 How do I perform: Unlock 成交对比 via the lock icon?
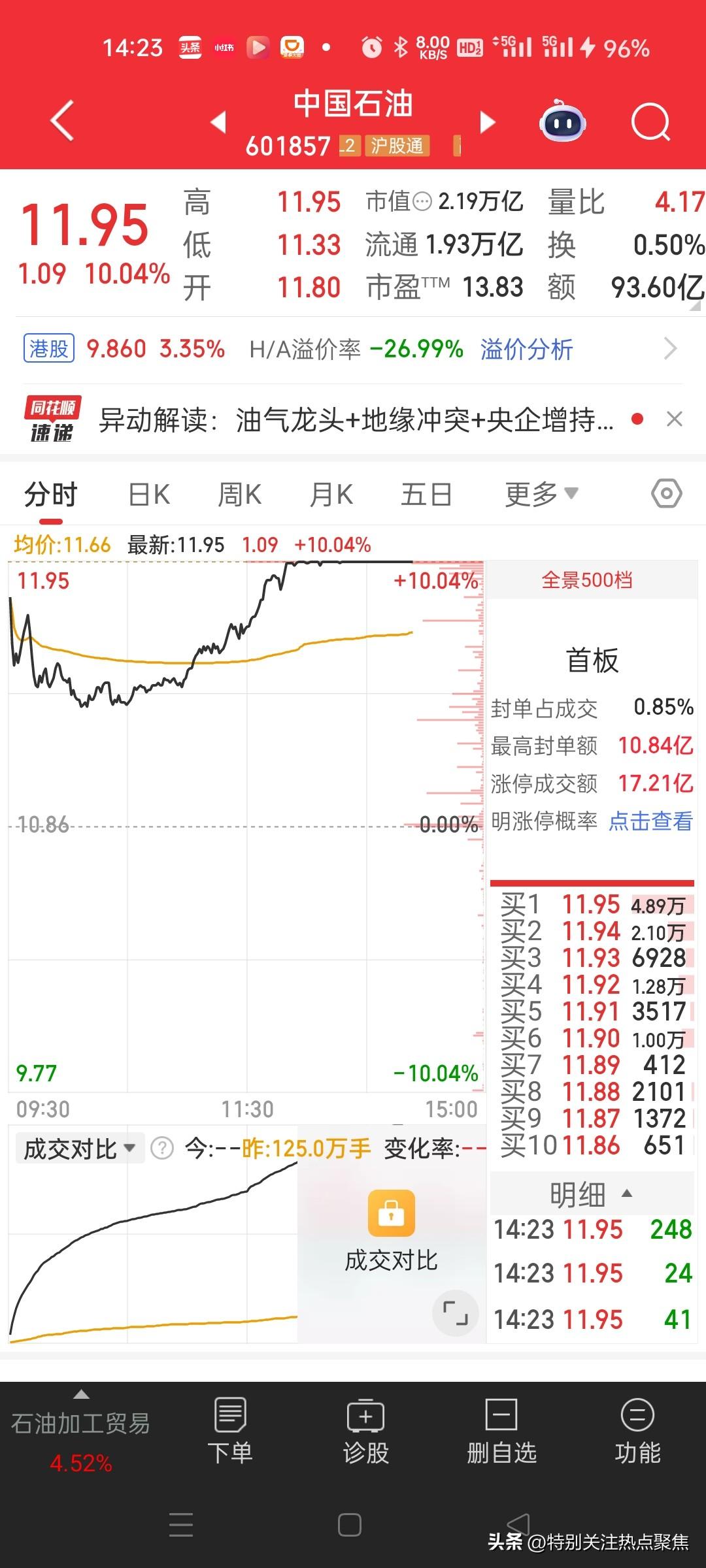click(390, 1213)
